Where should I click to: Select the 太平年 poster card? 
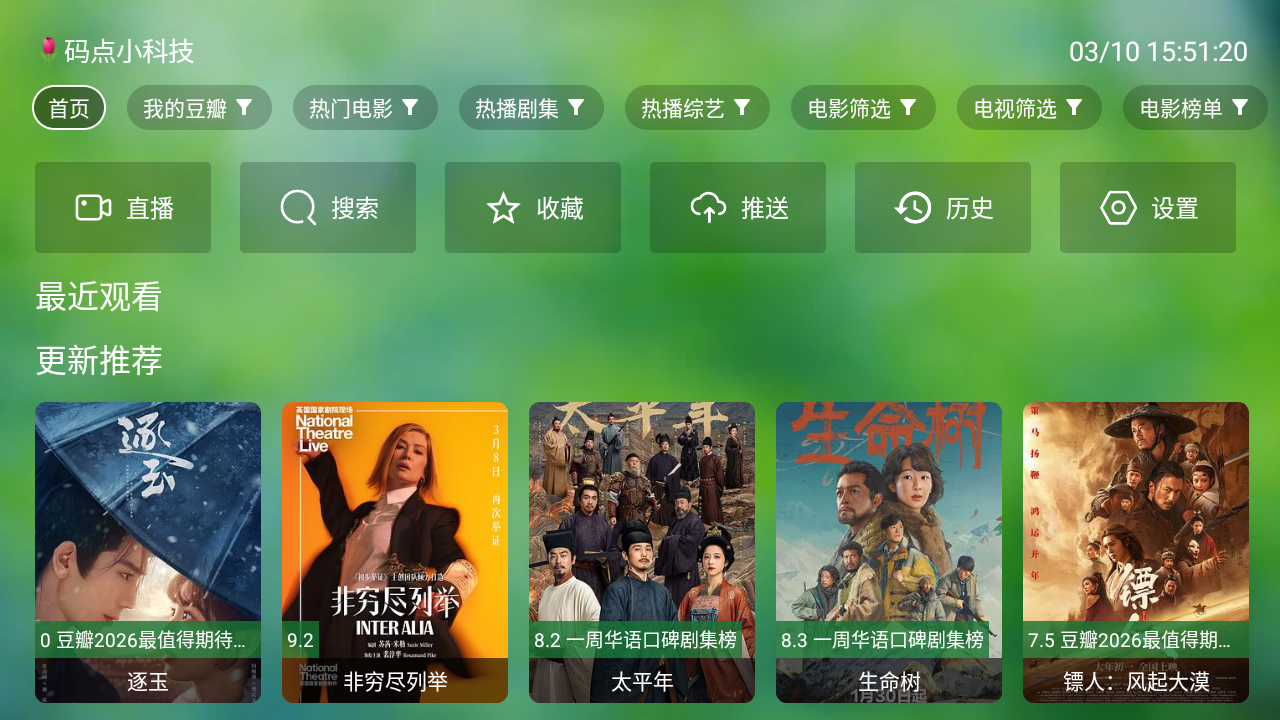coord(642,552)
